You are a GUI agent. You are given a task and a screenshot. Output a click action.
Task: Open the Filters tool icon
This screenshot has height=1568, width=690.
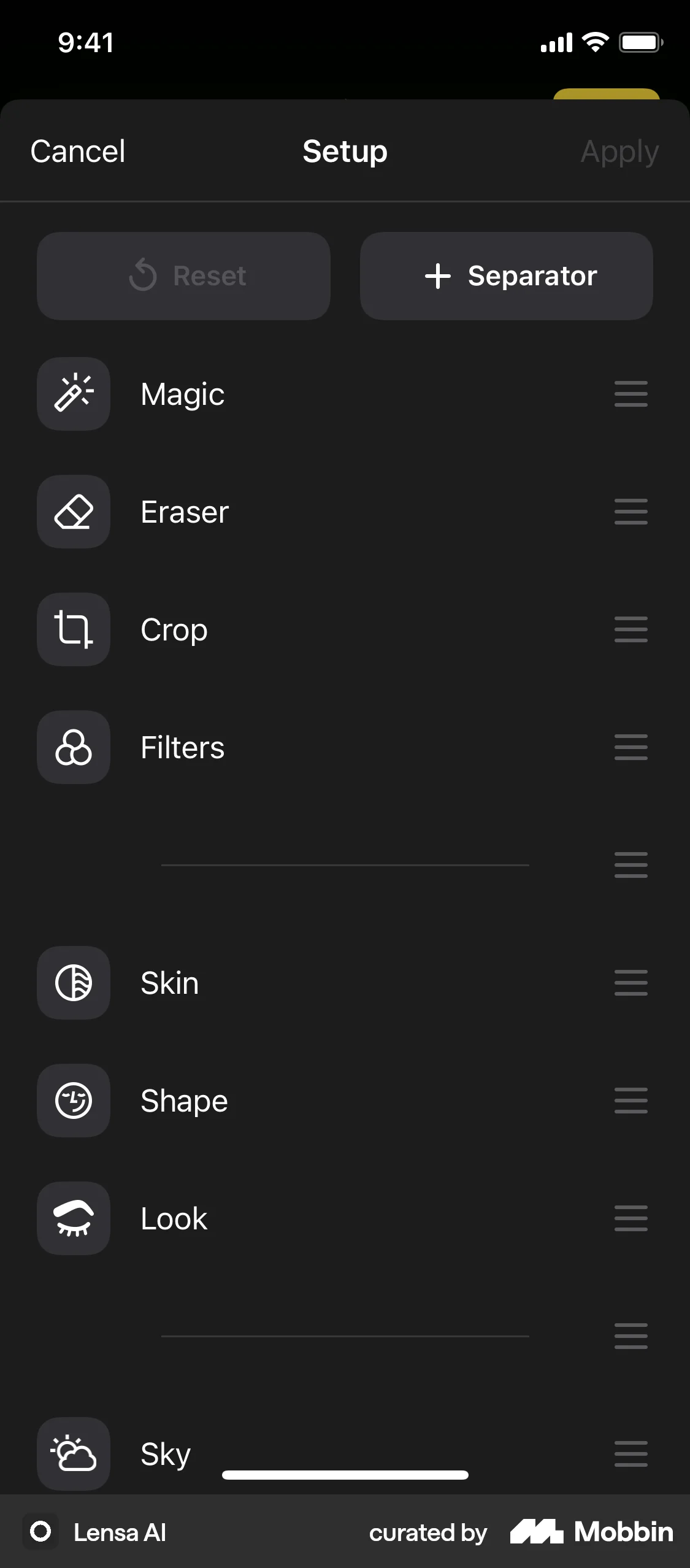coord(73,747)
